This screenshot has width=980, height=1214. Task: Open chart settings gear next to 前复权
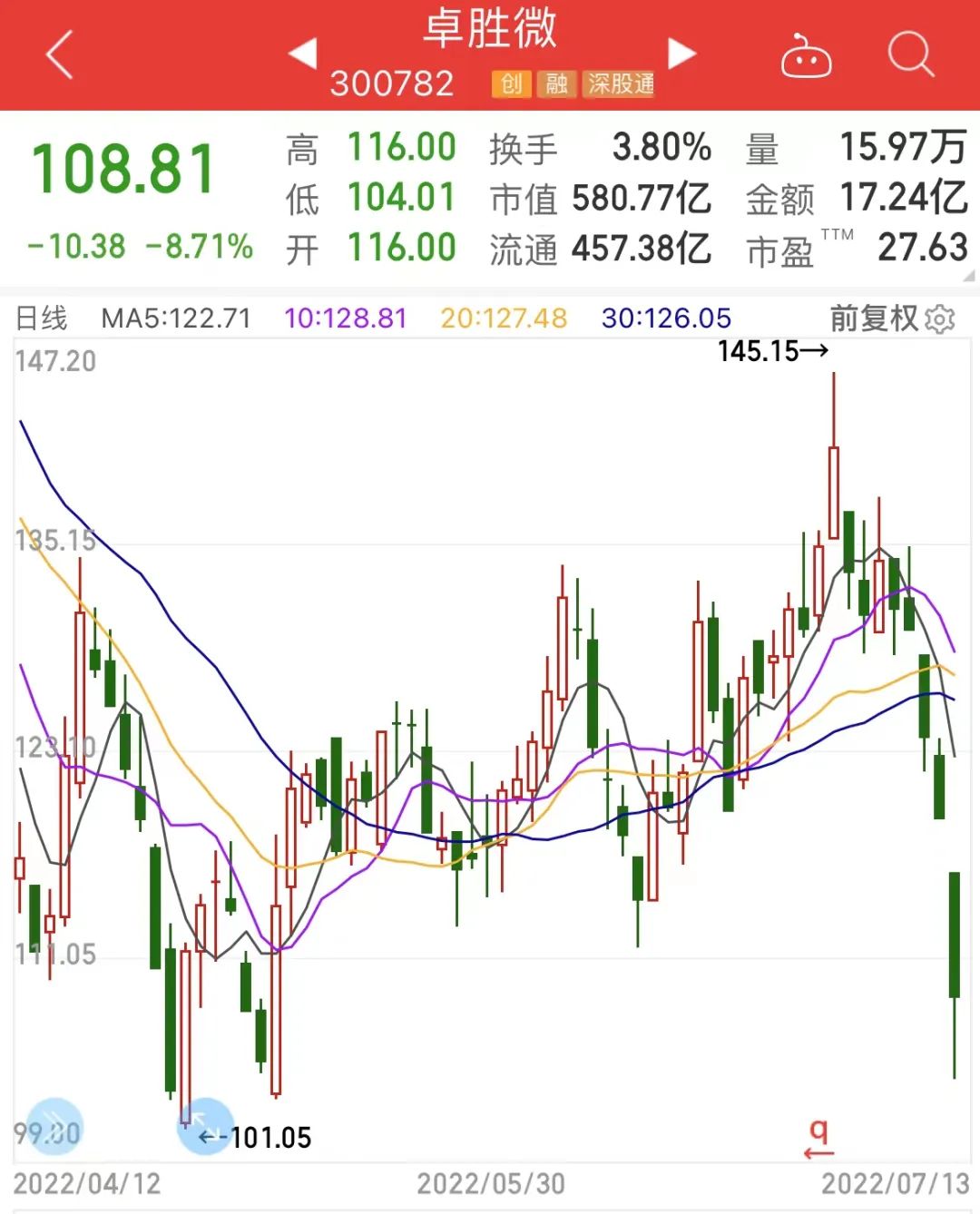click(x=940, y=319)
